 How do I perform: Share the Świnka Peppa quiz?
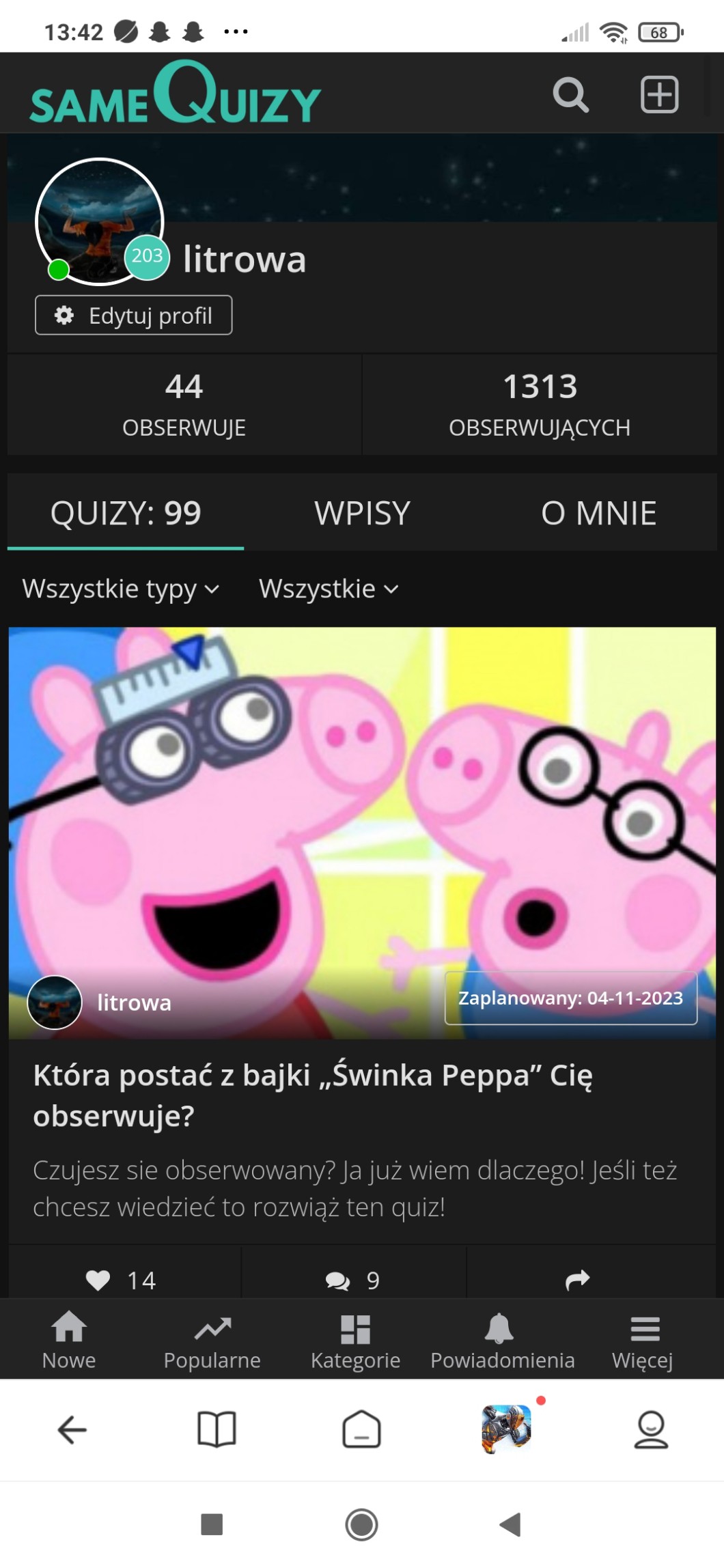tap(577, 1280)
